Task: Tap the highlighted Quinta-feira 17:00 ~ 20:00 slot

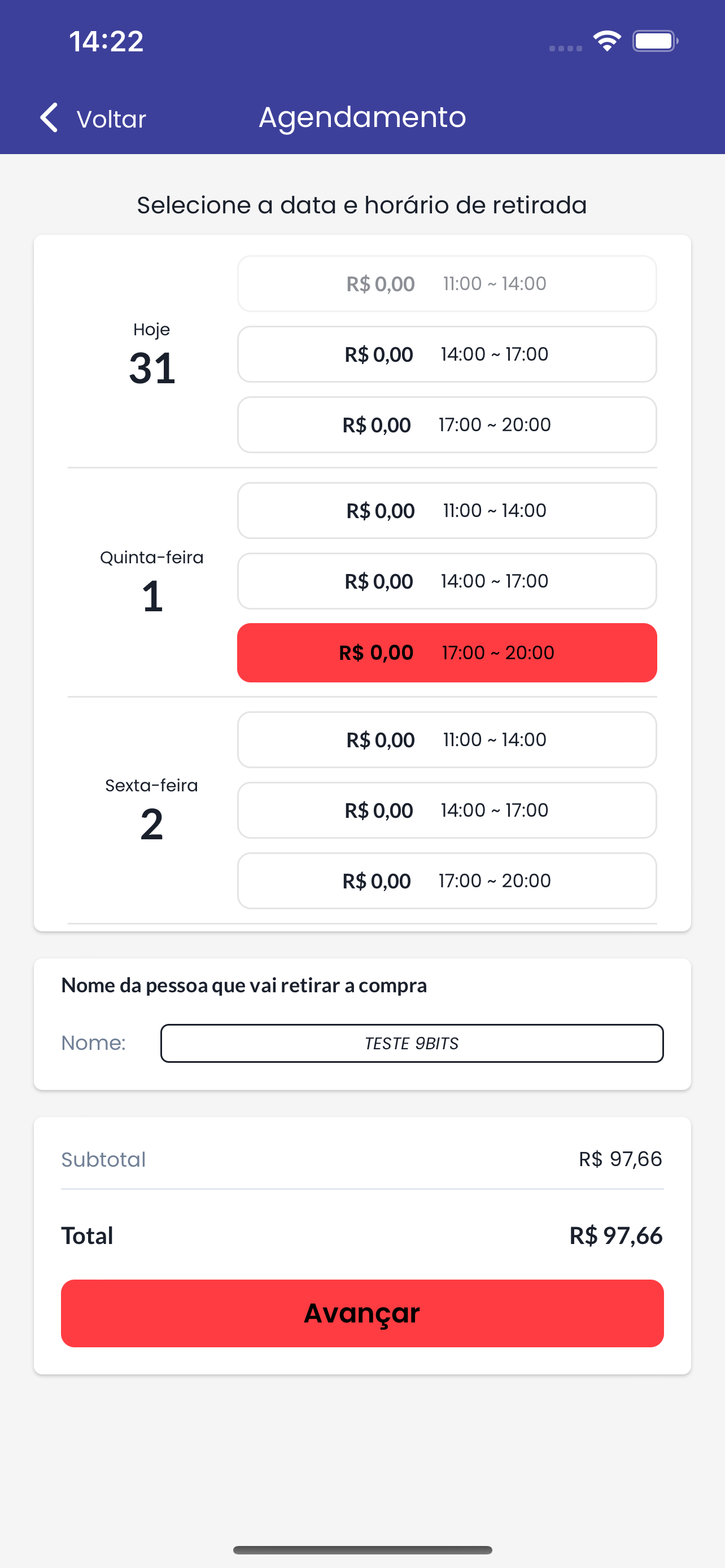Action: point(447,652)
